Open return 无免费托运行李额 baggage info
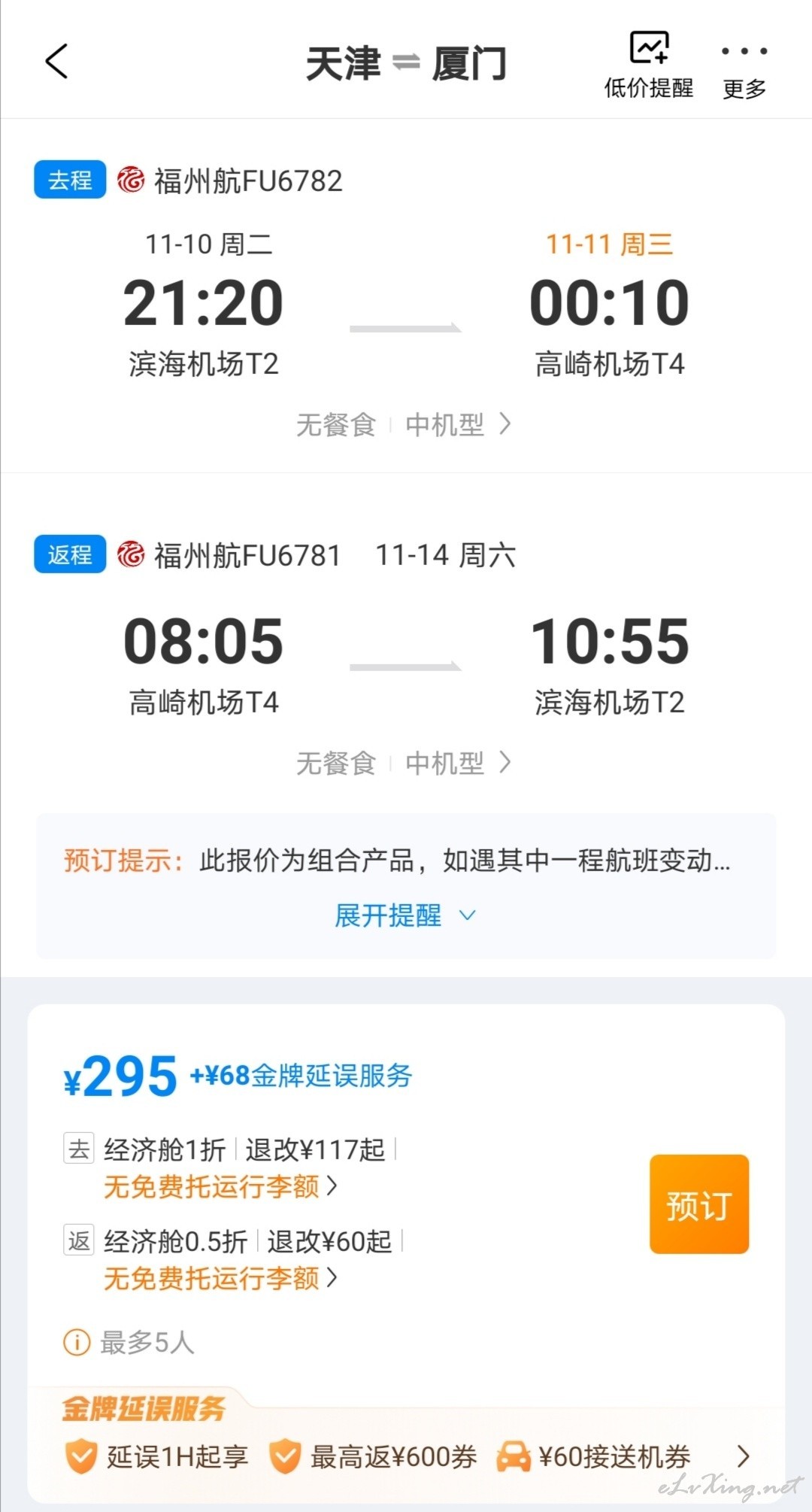 coord(220,1278)
